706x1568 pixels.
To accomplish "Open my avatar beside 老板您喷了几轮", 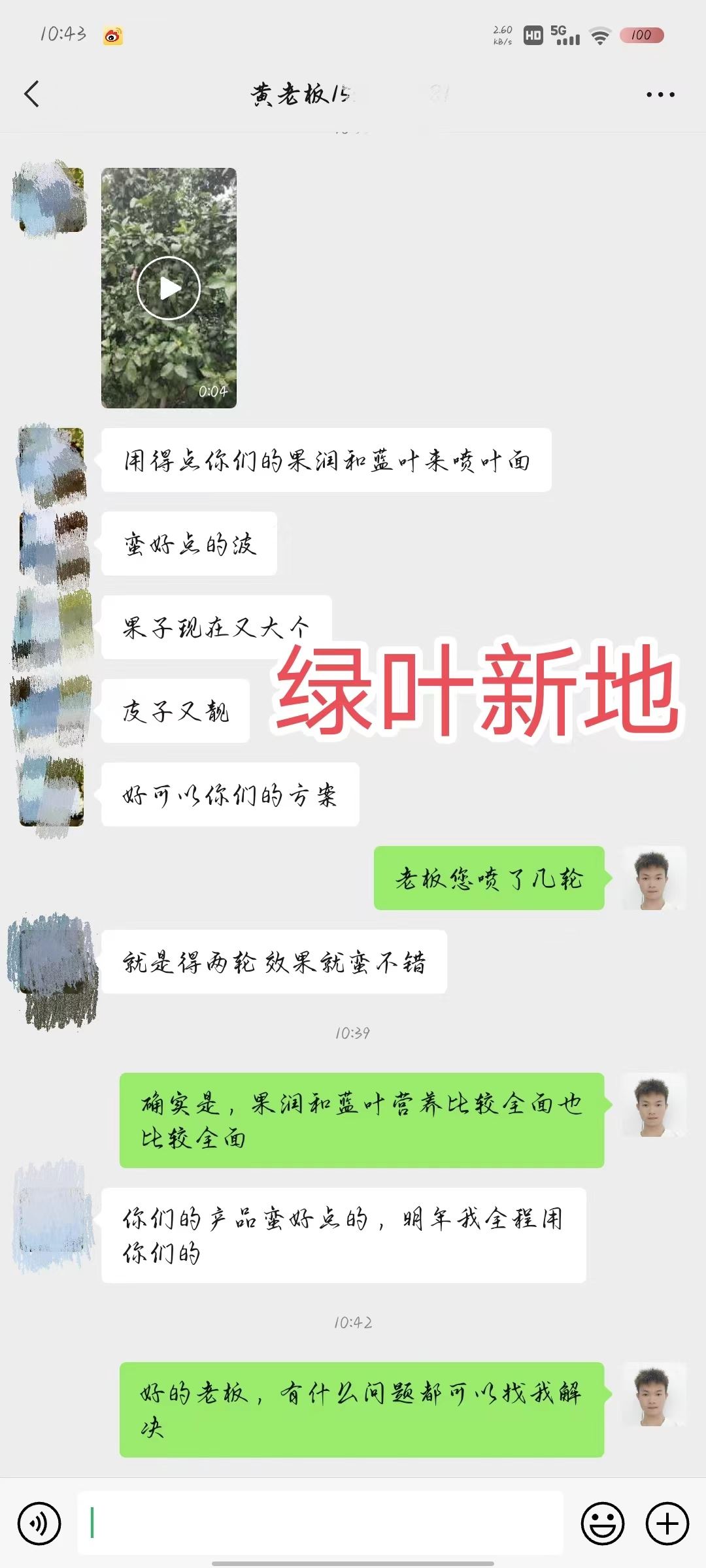I will [x=653, y=878].
